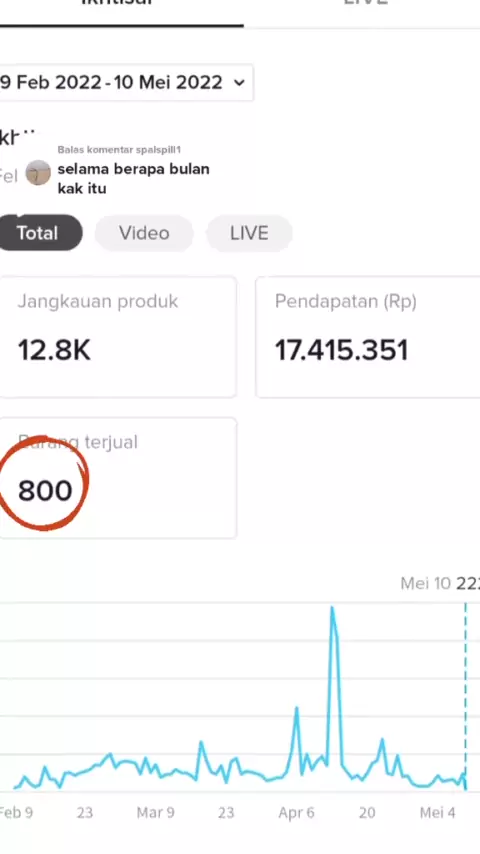Select the Total filter chip
480x854 pixels.
(39, 233)
